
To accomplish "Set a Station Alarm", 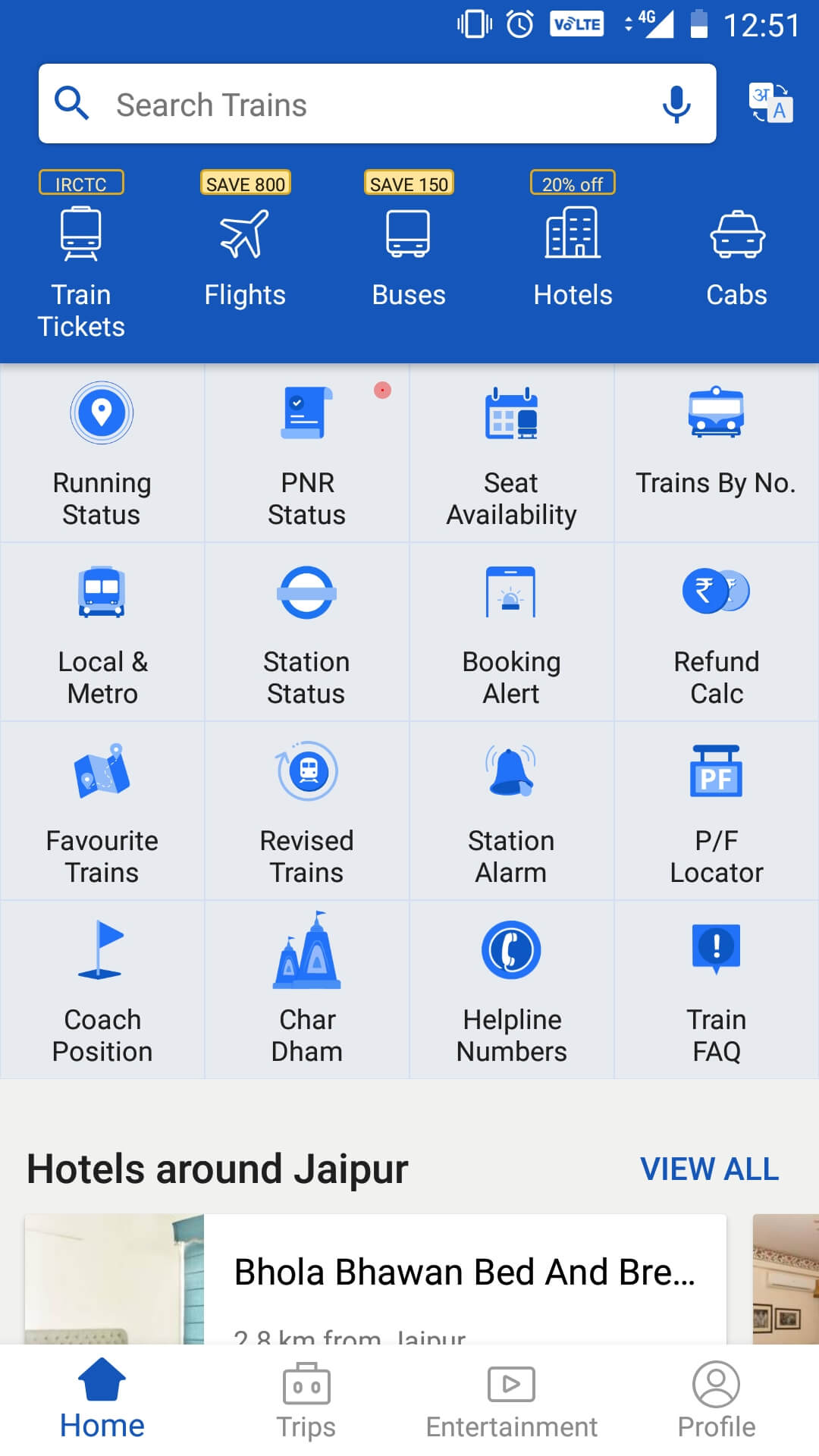I will 511,811.
